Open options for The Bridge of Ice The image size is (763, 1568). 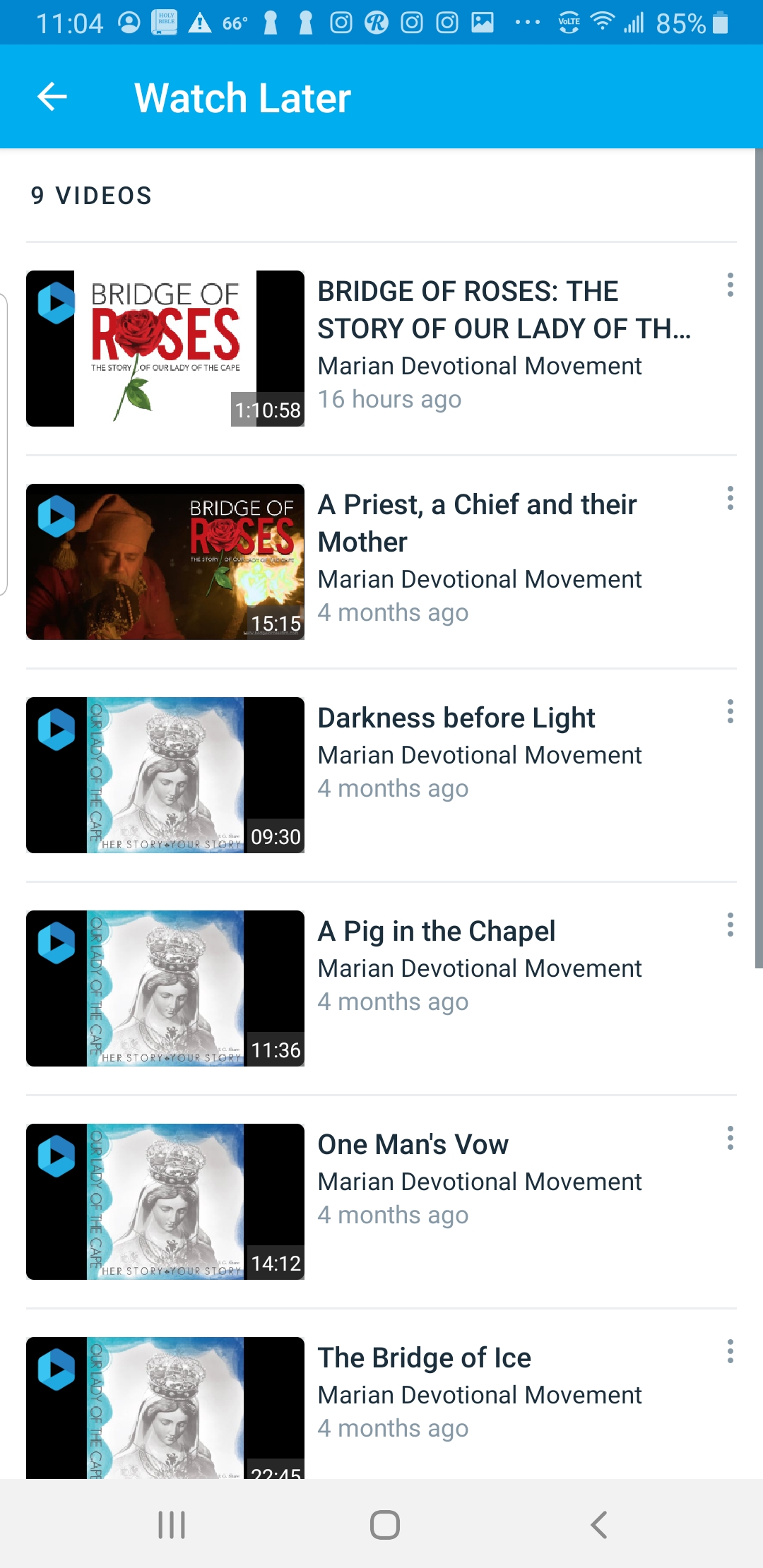tap(730, 1352)
